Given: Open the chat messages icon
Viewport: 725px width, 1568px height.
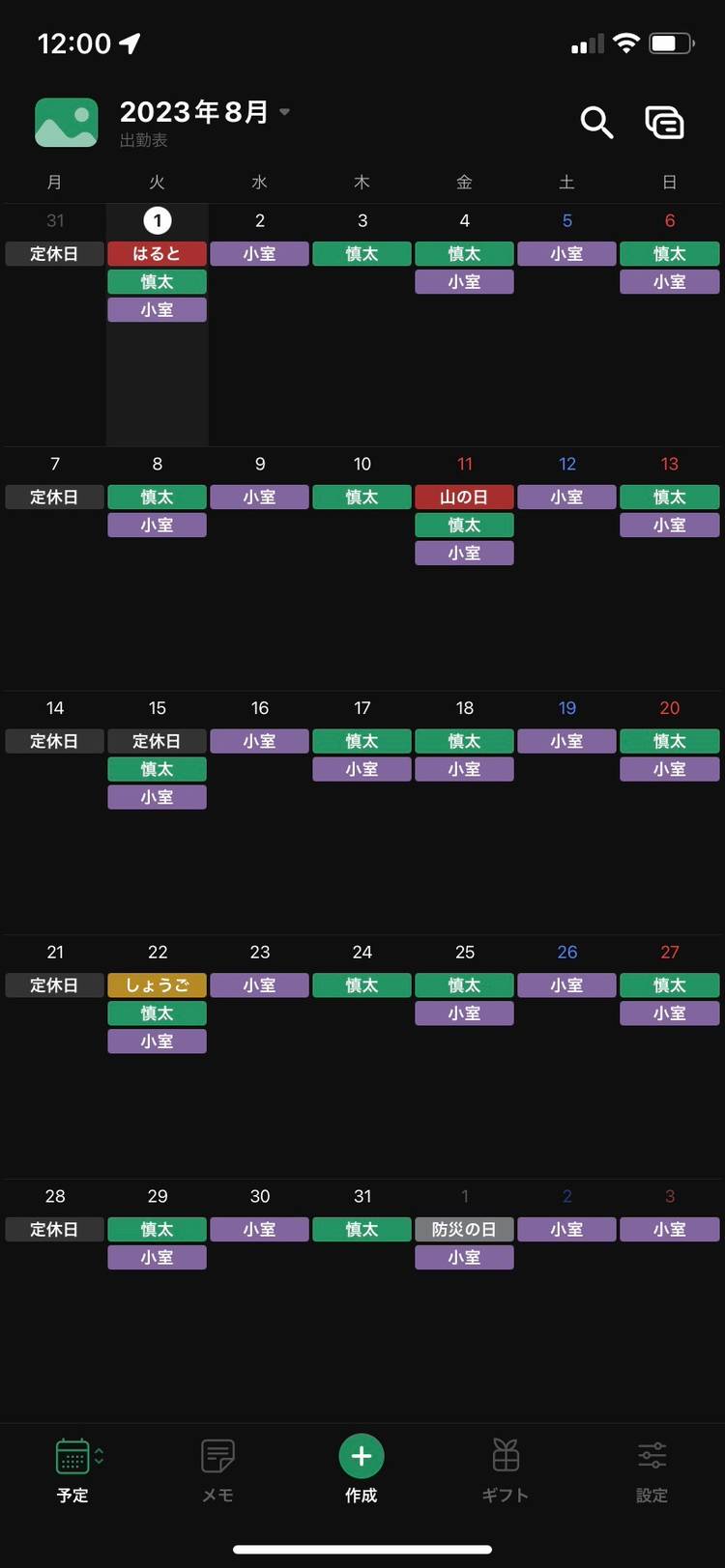Looking at the screenshot, I should 664,123.
